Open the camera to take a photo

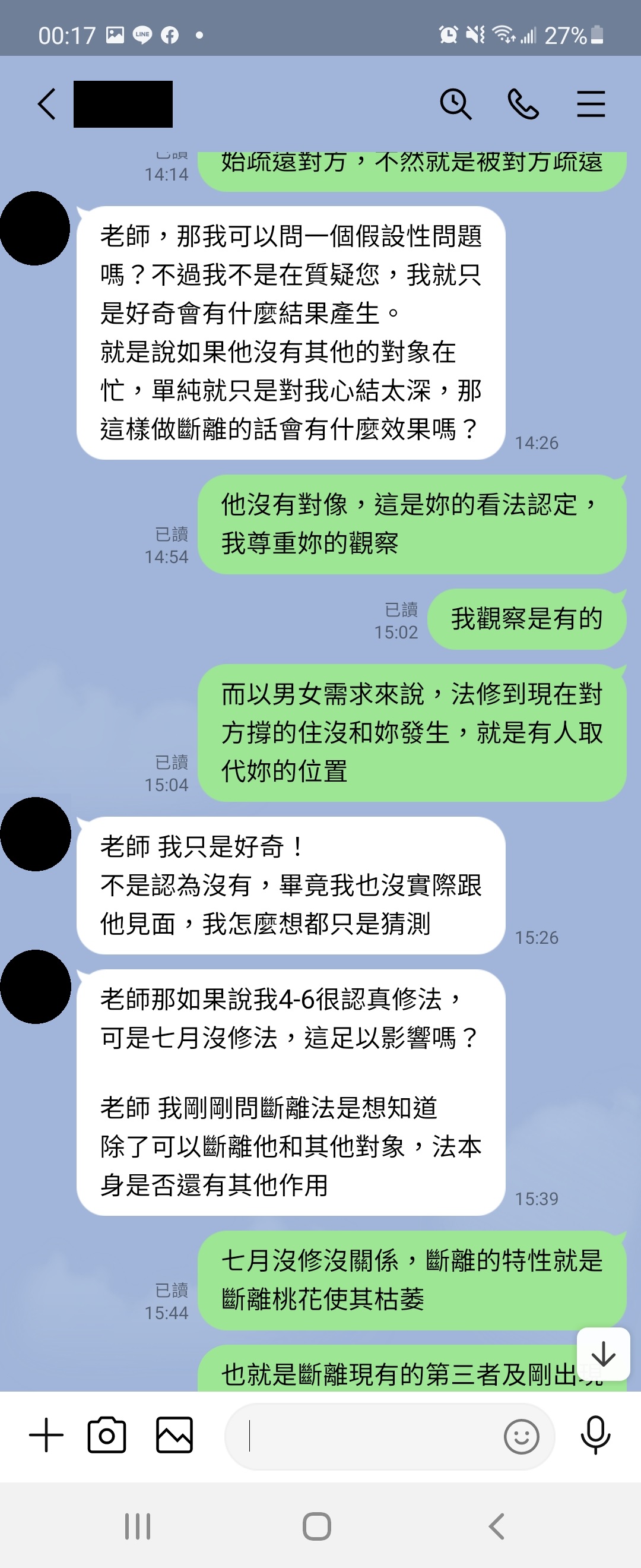(x=107, y=1435)
